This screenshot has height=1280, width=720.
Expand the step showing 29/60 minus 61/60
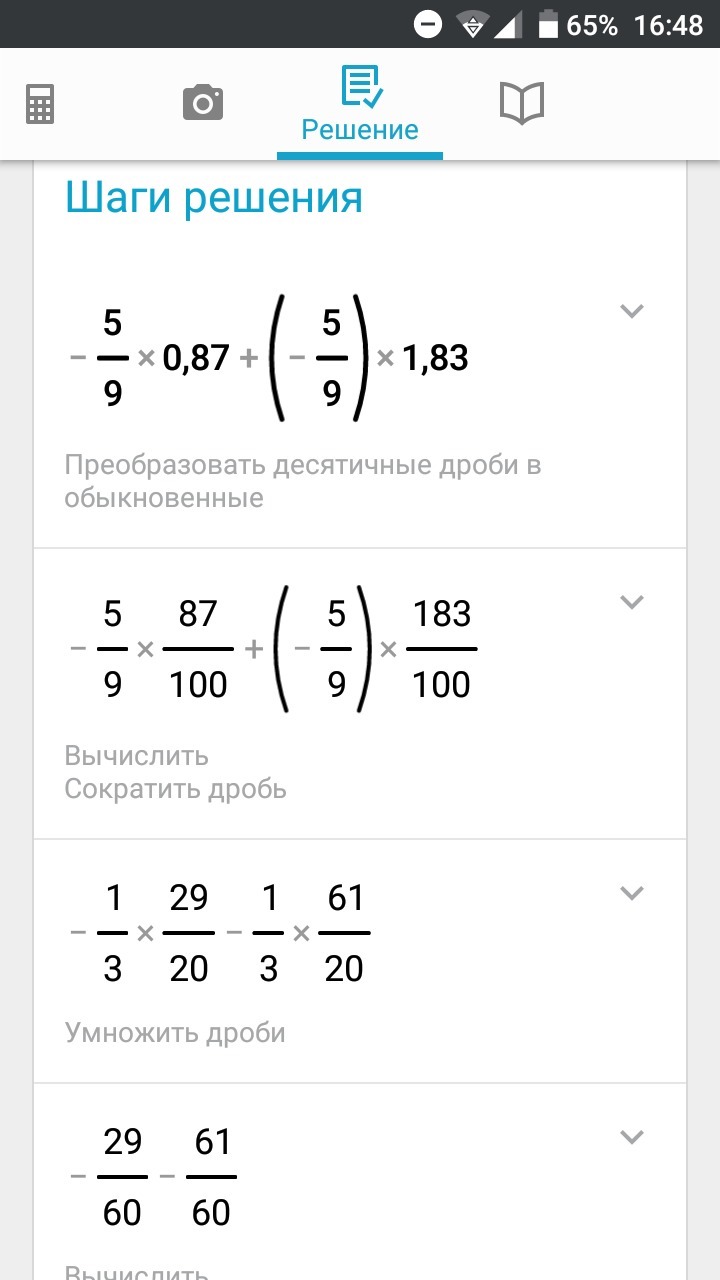(631, 1137)
